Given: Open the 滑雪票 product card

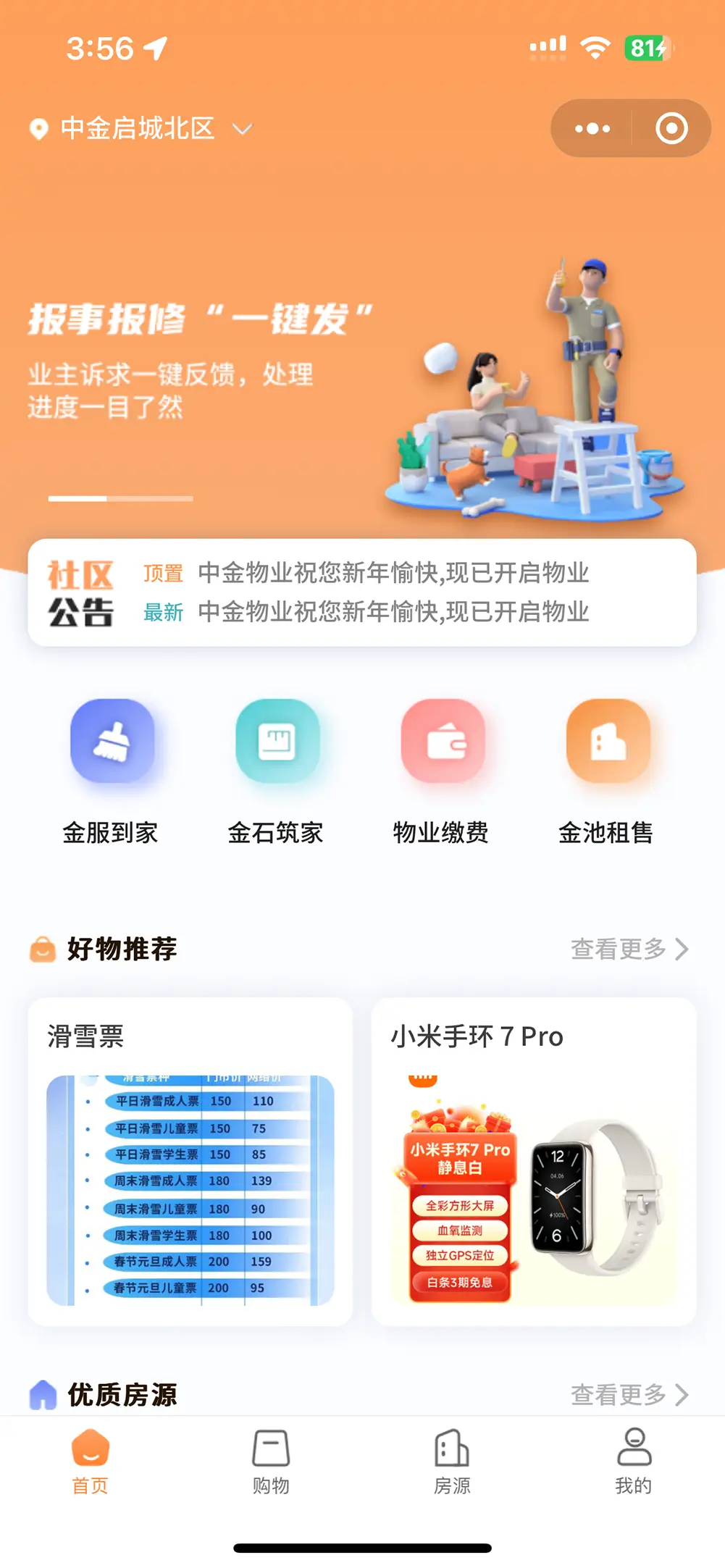Looking at the screenshot, I should point(190,1162).
